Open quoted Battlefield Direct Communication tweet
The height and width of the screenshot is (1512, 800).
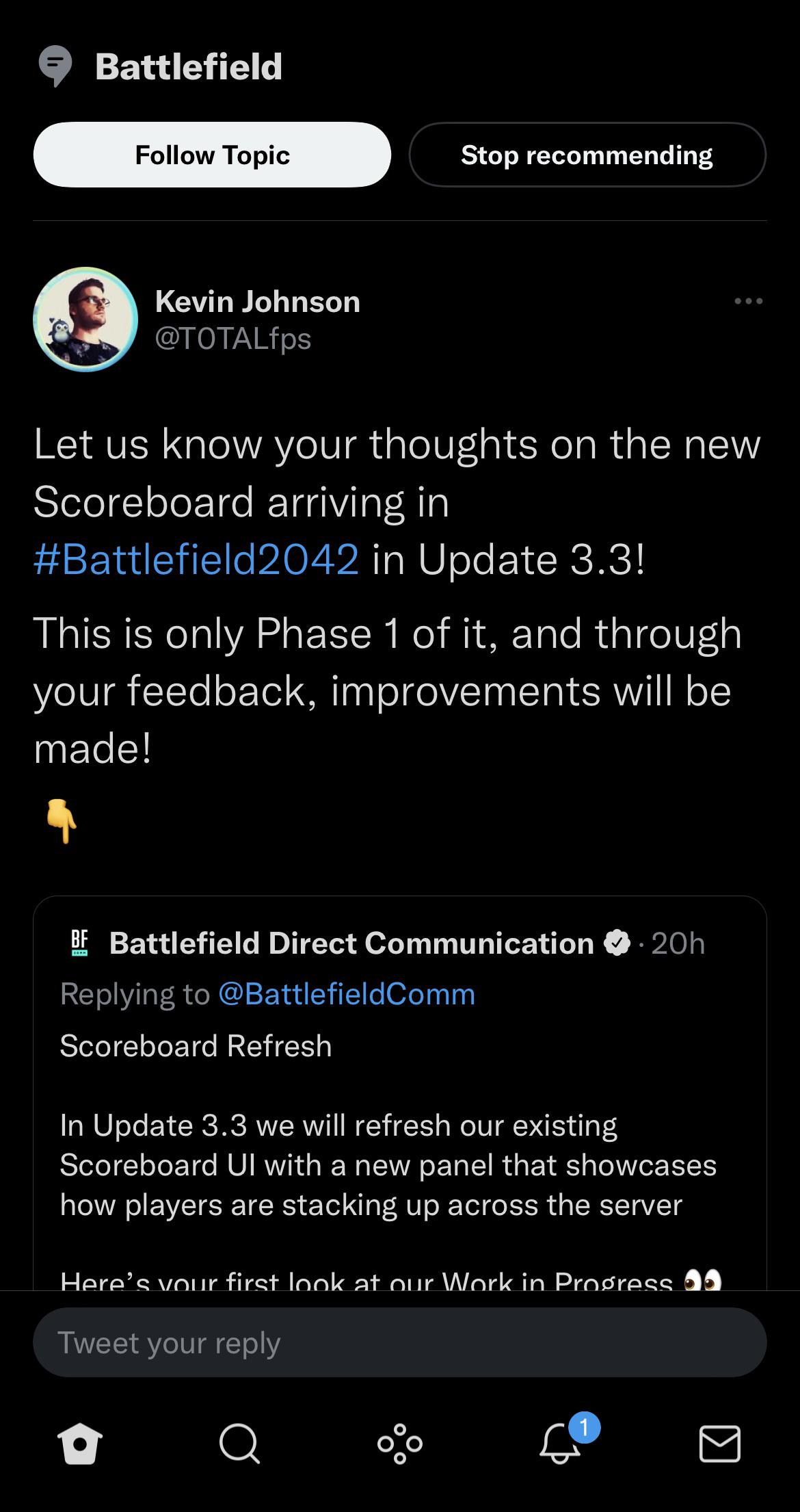click(x=400, y=1093)
